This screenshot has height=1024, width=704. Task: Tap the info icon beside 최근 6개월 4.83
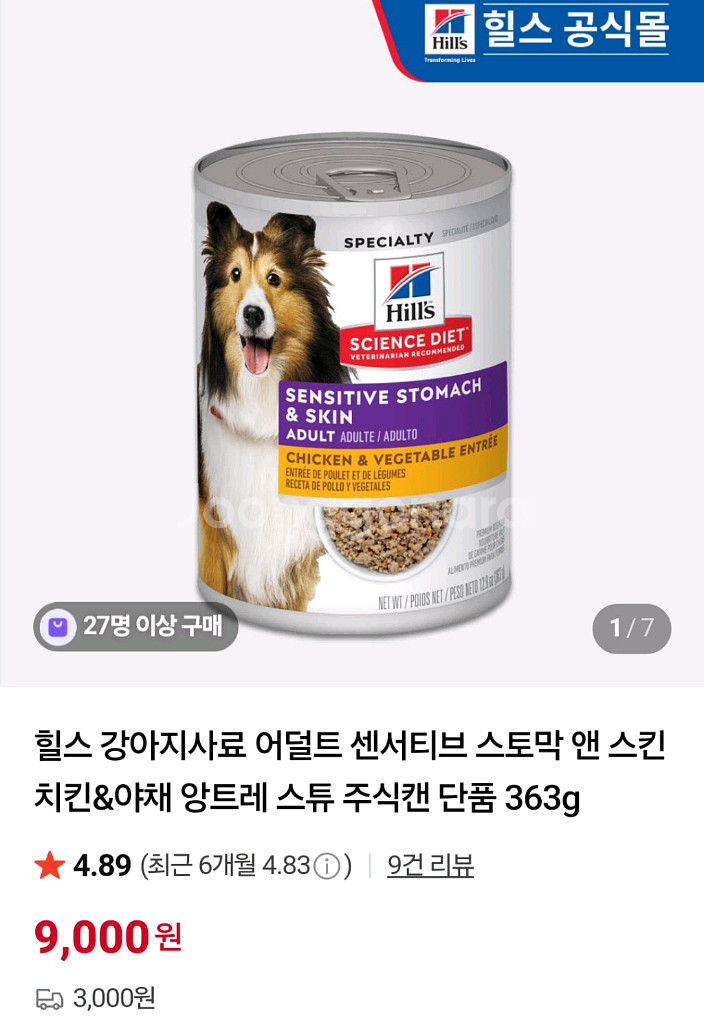pyautogui.click(x=327, y=866)
